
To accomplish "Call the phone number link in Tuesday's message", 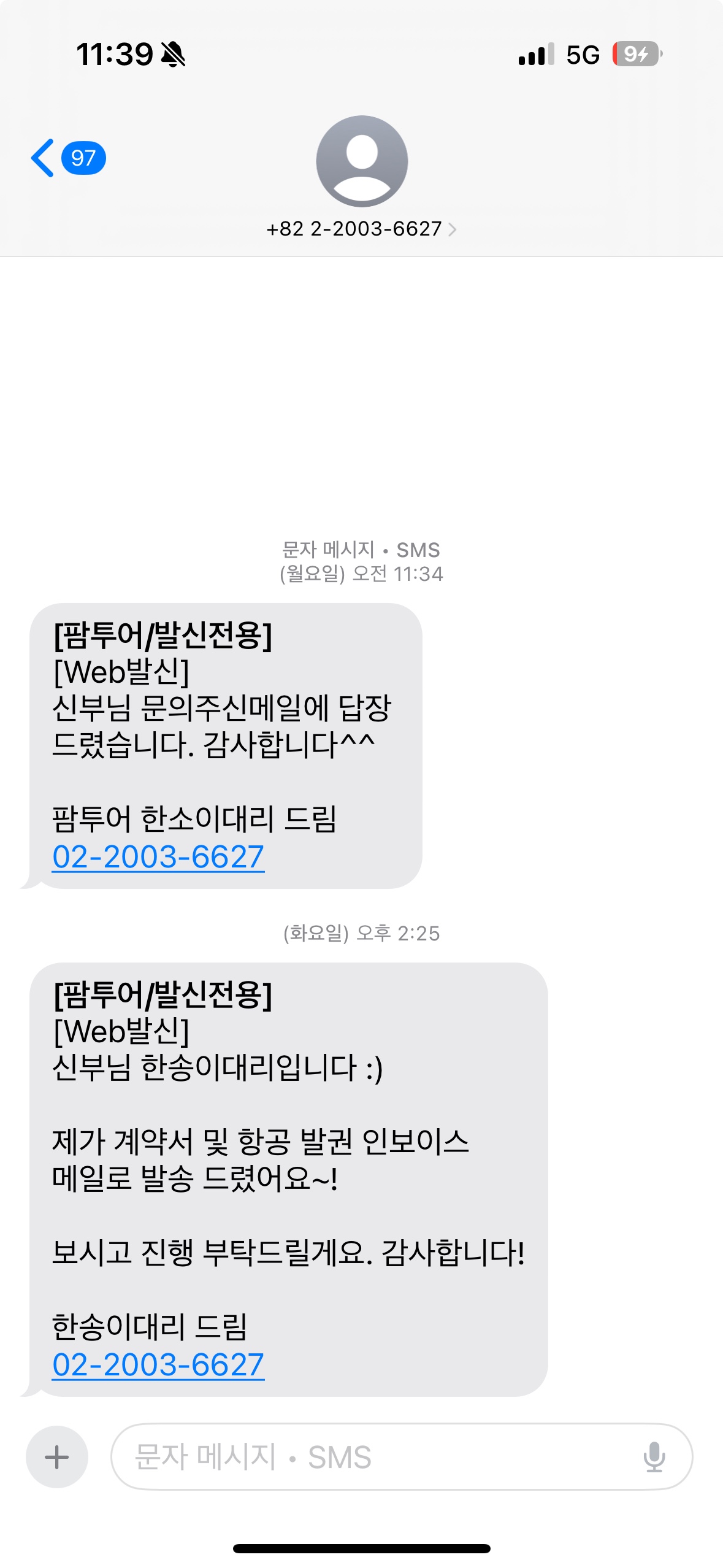I will (158, 1364).
